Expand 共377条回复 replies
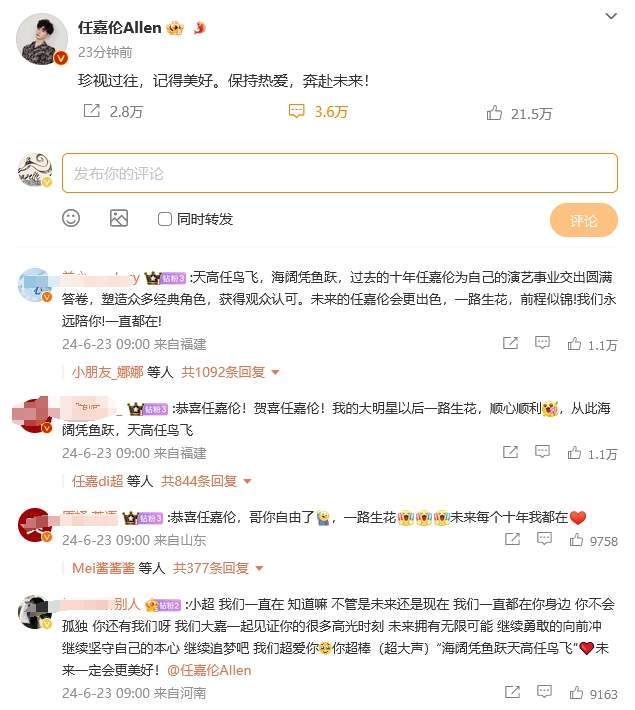Image resolution: width=635 pixels, height=710 pixels. (217, 568)
